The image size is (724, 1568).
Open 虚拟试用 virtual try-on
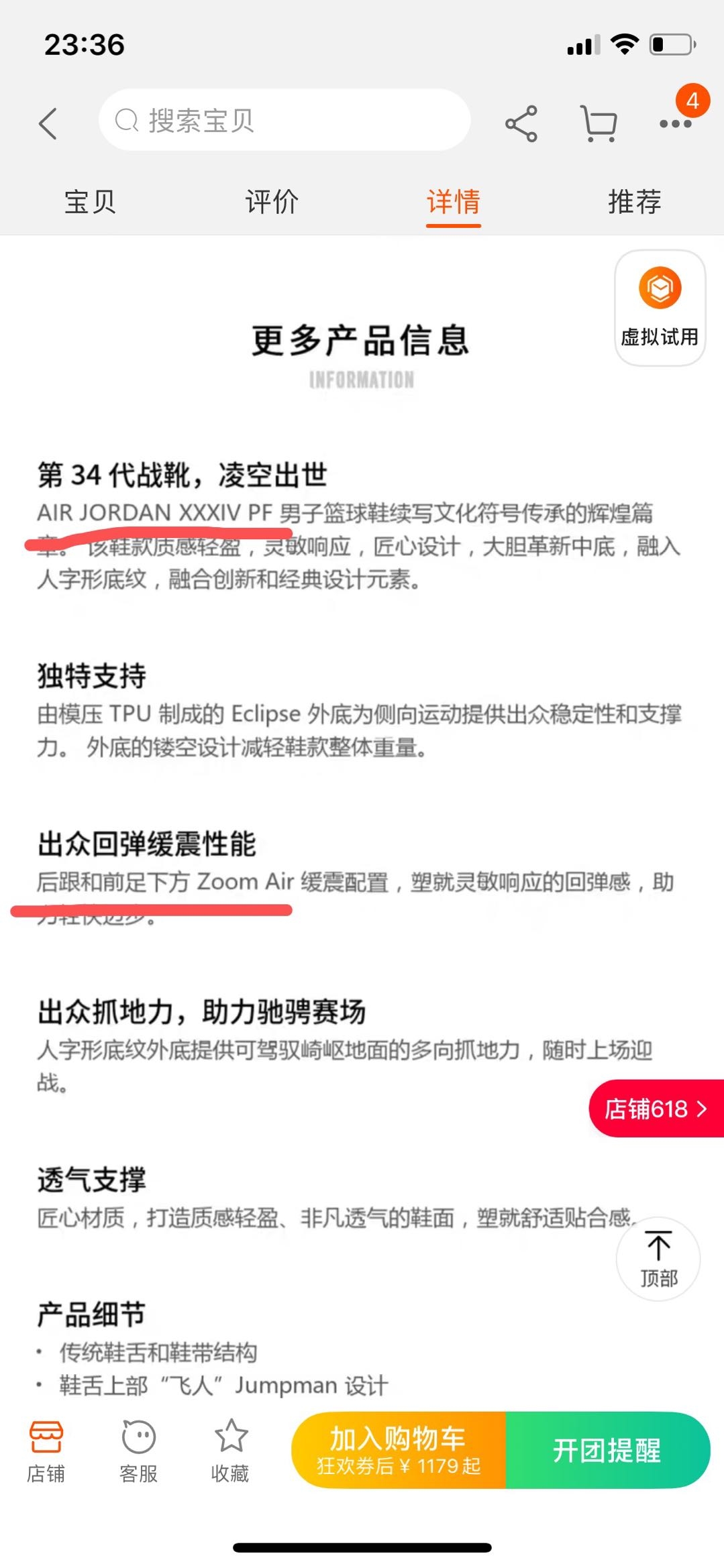point(660,309)
